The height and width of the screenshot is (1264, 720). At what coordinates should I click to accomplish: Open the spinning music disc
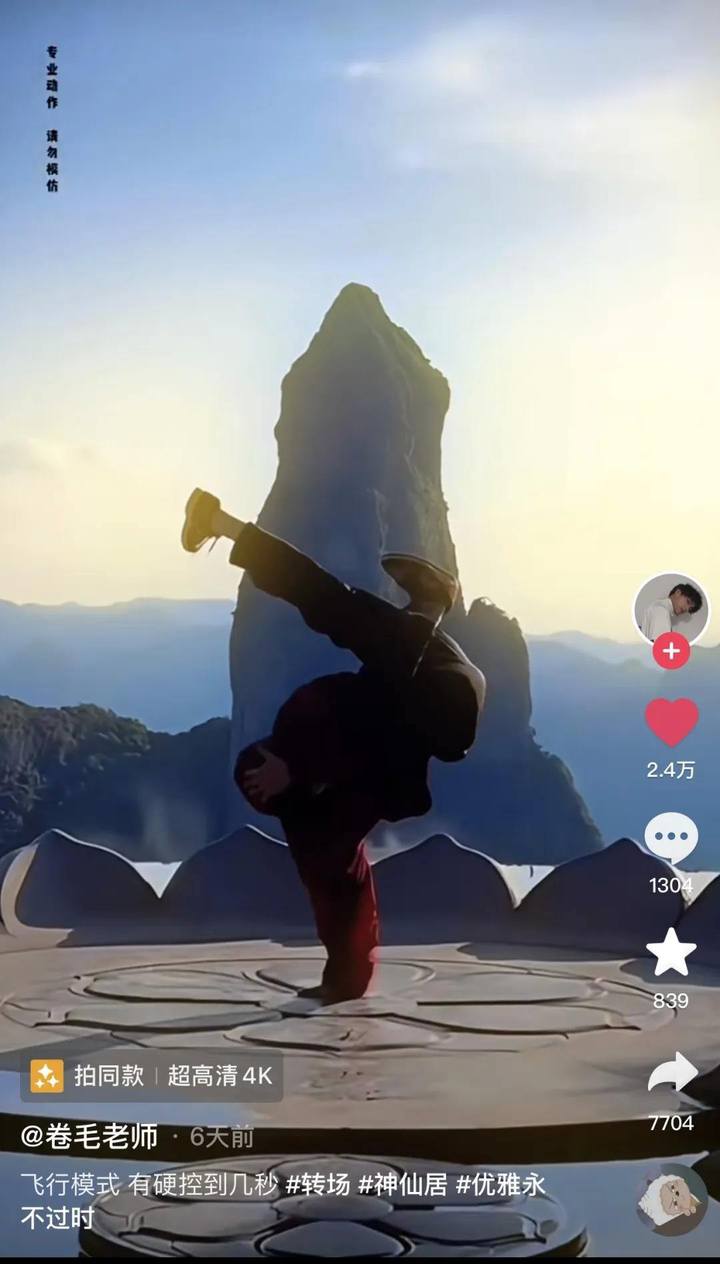pos(671,1199)
